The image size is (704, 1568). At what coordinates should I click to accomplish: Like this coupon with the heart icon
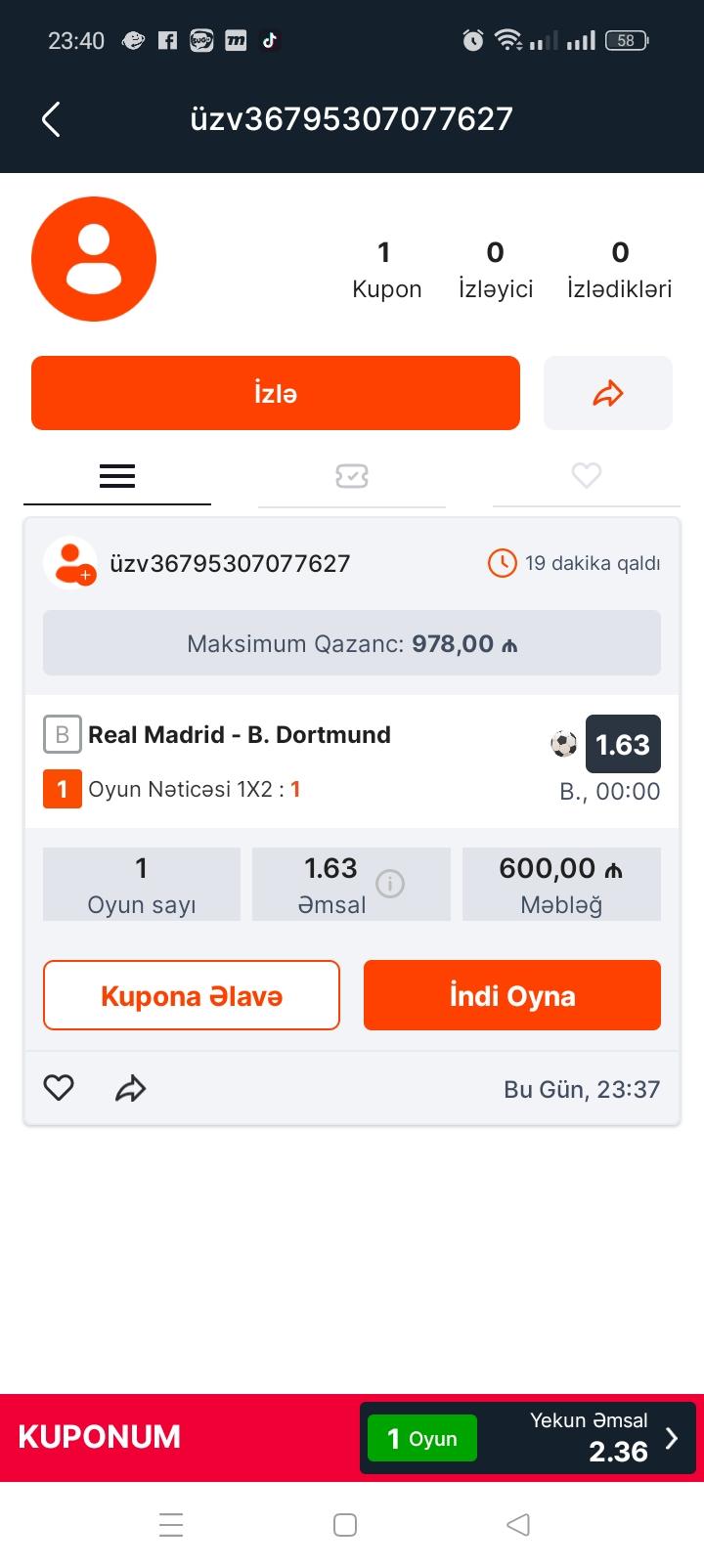tap(59, 1088)
